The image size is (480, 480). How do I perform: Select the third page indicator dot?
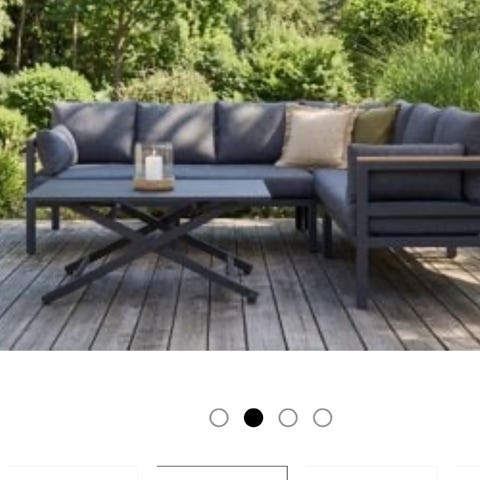point(288,418)
